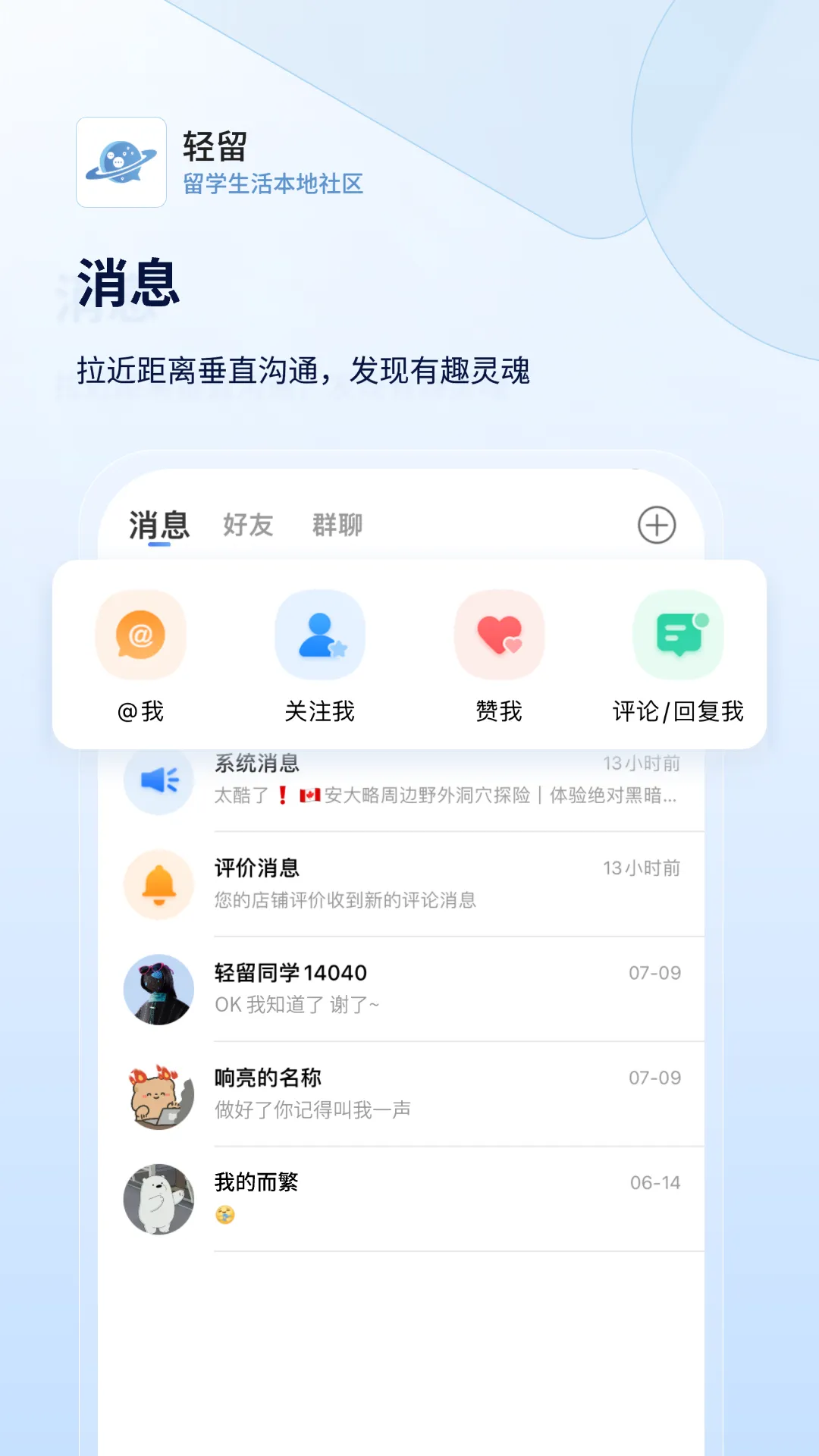This screenshot has height=1456, width=819.
Task: Click 轻留同学14040's profile avatar
Action: click(158, 990)
